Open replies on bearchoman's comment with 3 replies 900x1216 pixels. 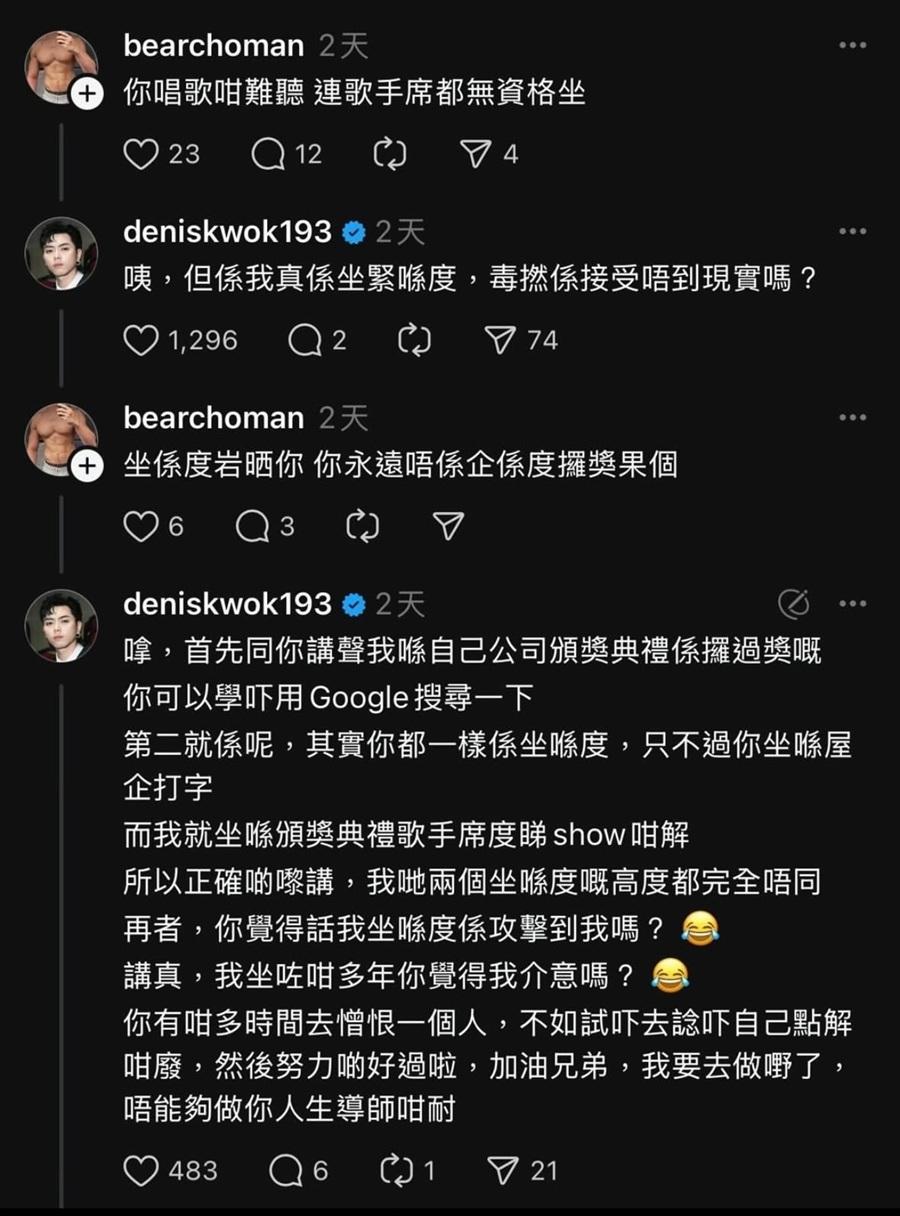point(251,527)
